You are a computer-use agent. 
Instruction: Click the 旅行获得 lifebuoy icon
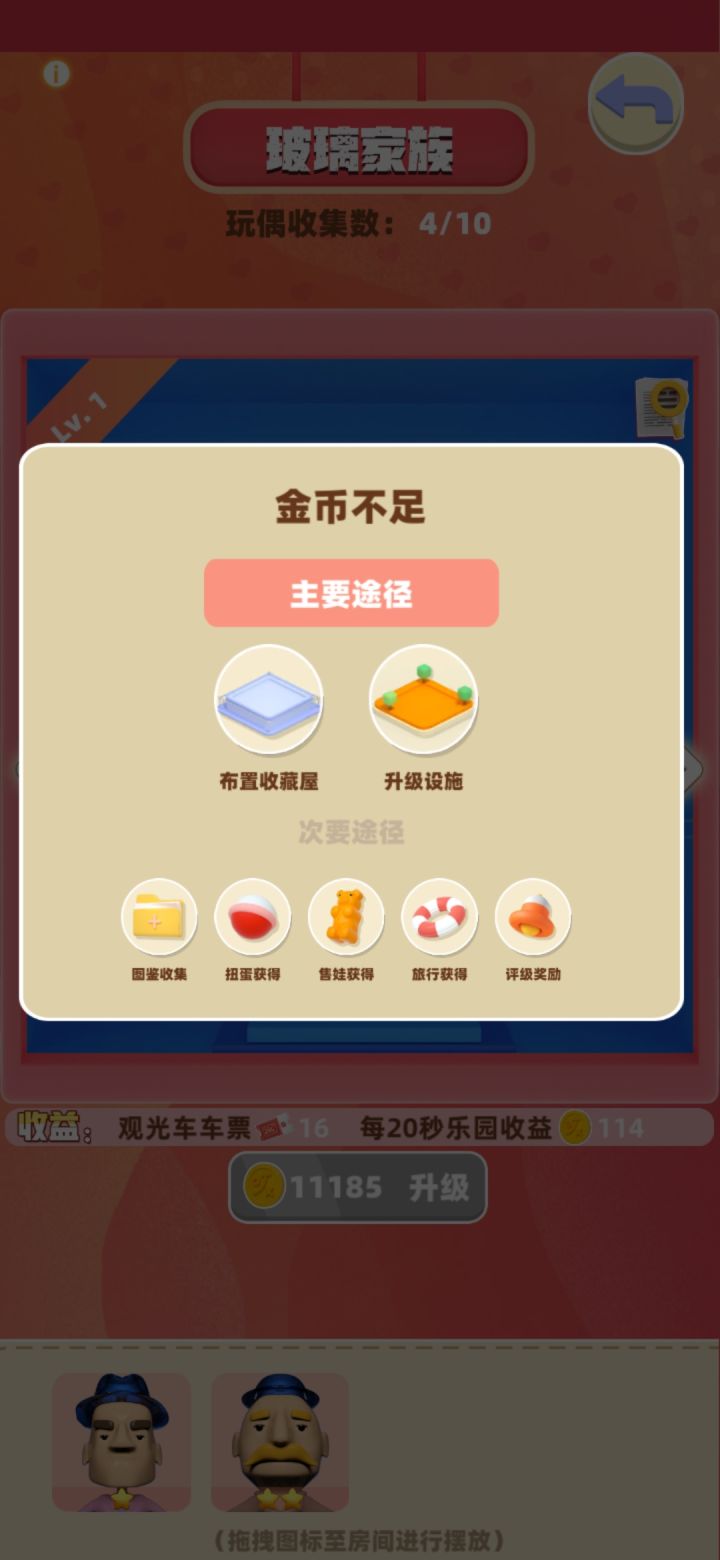point(439,915)
